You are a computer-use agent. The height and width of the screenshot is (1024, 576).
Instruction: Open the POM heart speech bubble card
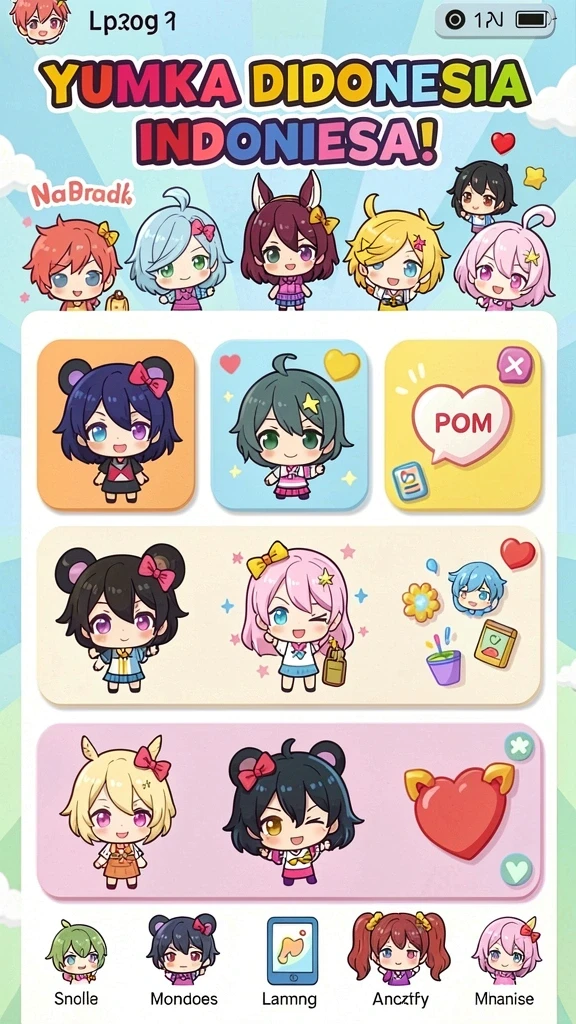(463, 425)
